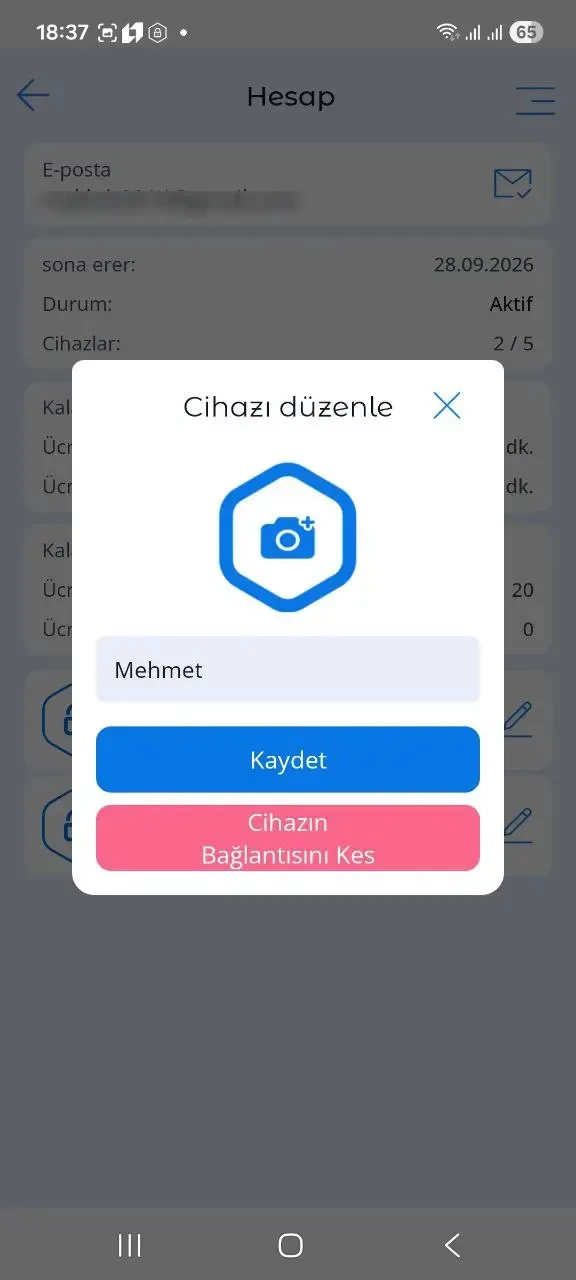Viewport: 576px width, 1280px height.
Task: Open recent apps from navigation bar
Action: (129, 1244)
